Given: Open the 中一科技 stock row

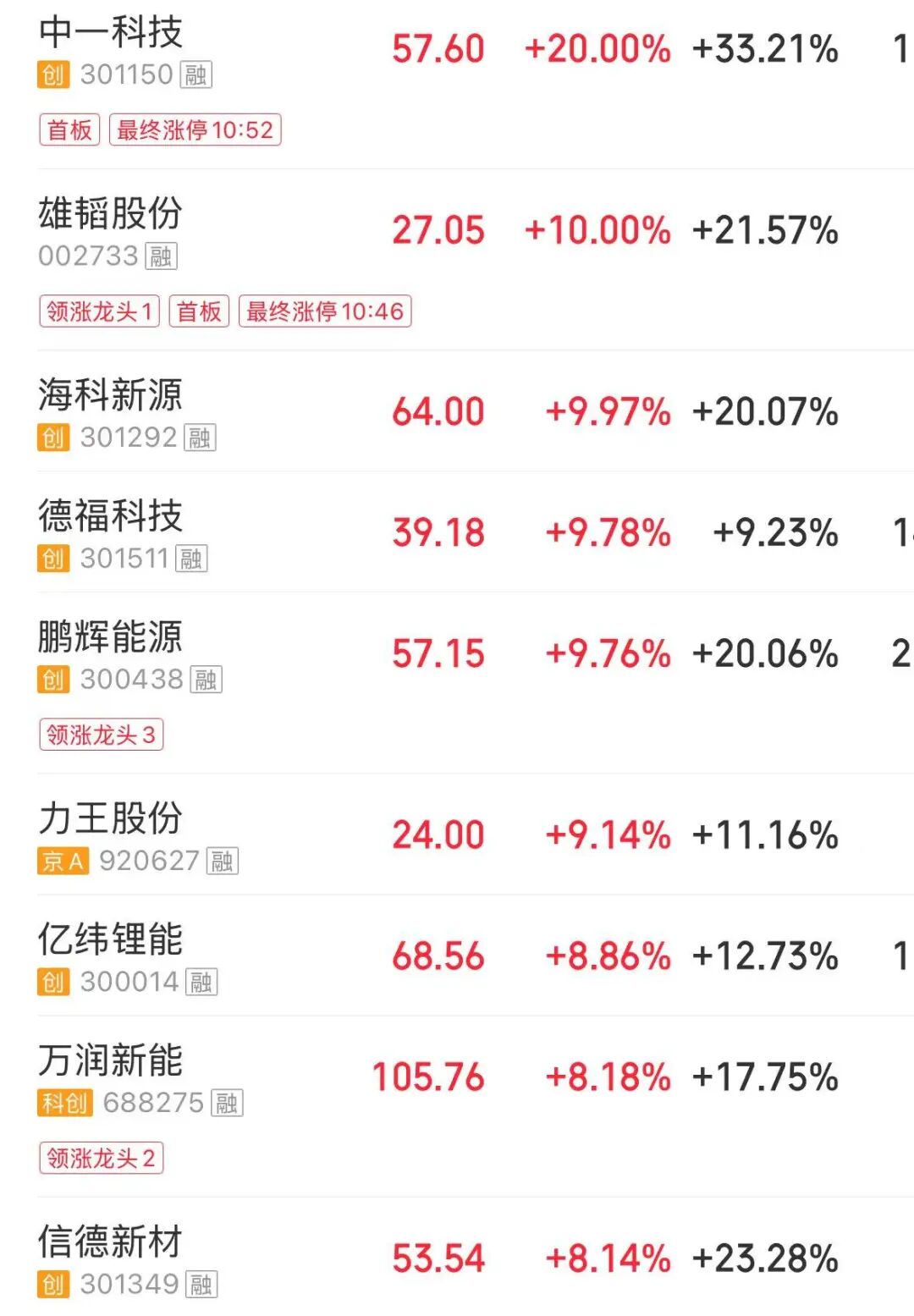Looking at the screenshot, I should point(111,34).
